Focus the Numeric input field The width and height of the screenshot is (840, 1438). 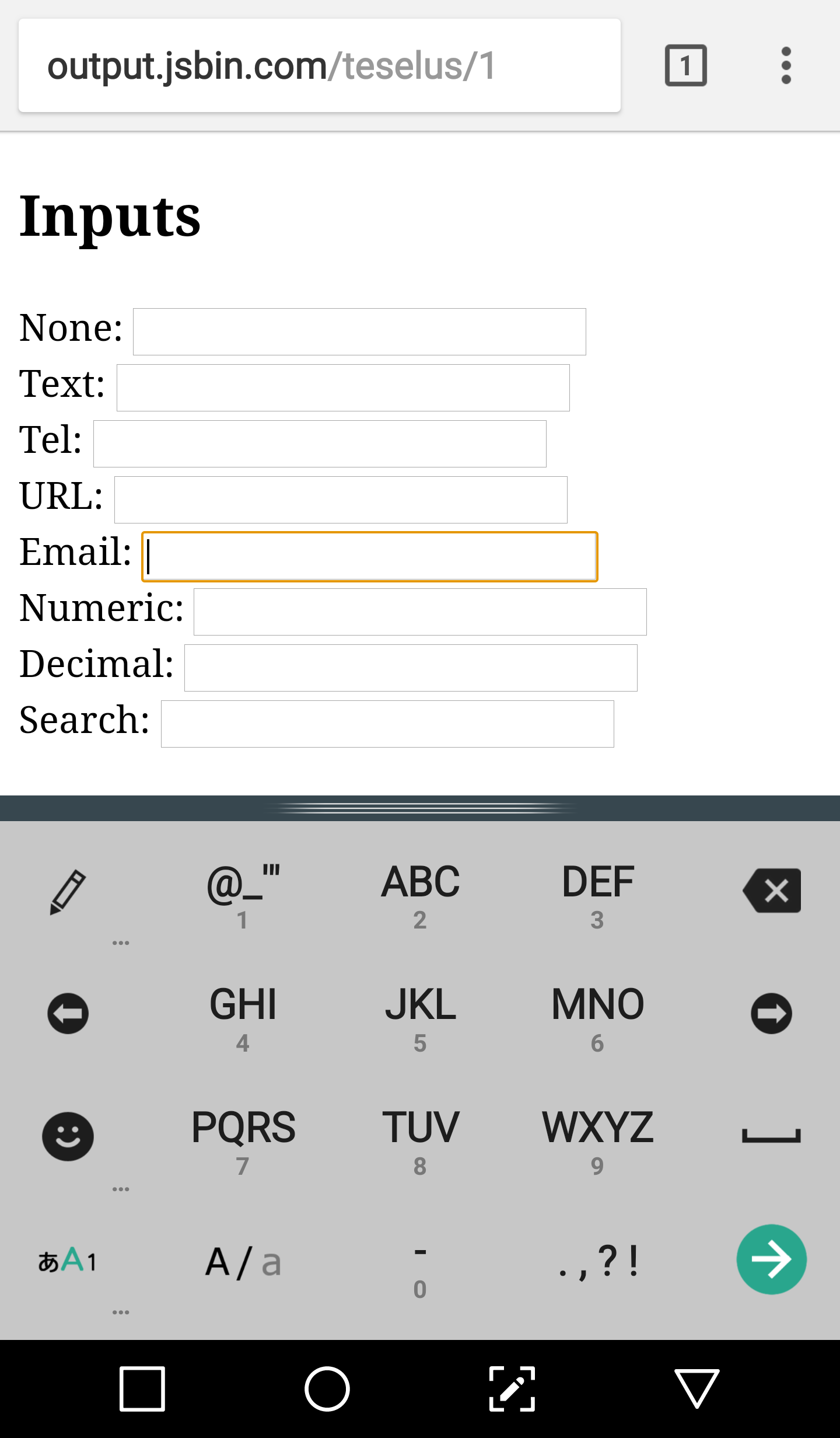pos(420,612)
